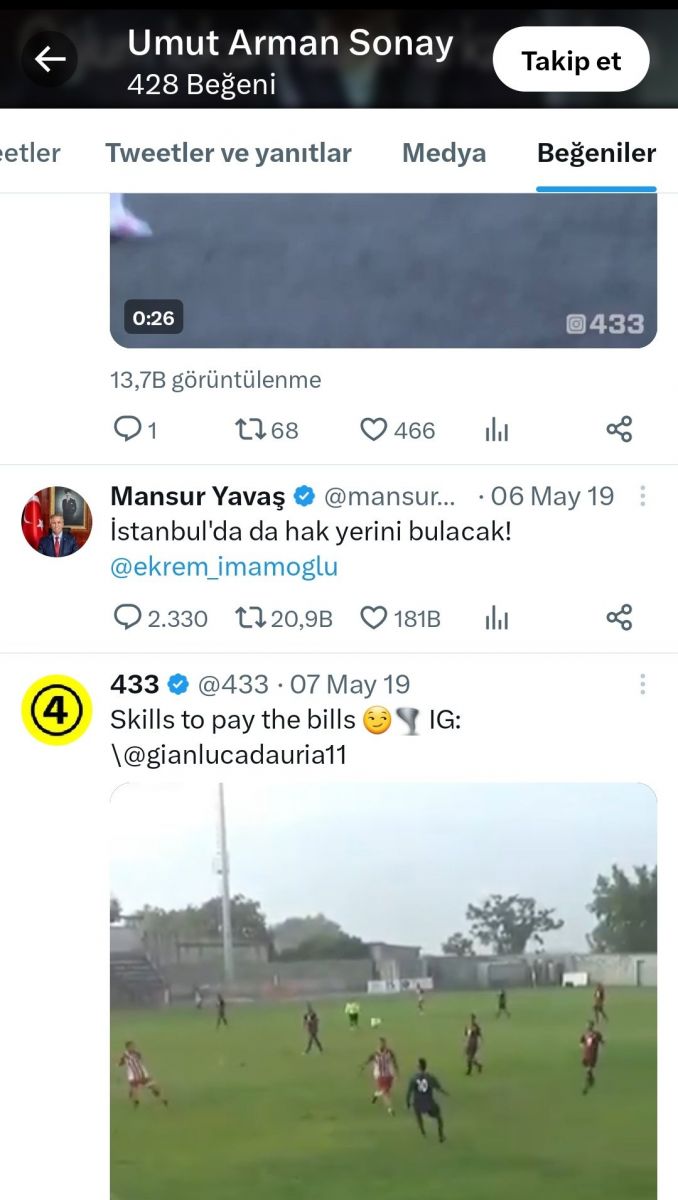The height and width of the screenshot is (1200, 678).
Task: View analytics of the 13,7B views tweet
Action: click(x=497, y=430)
